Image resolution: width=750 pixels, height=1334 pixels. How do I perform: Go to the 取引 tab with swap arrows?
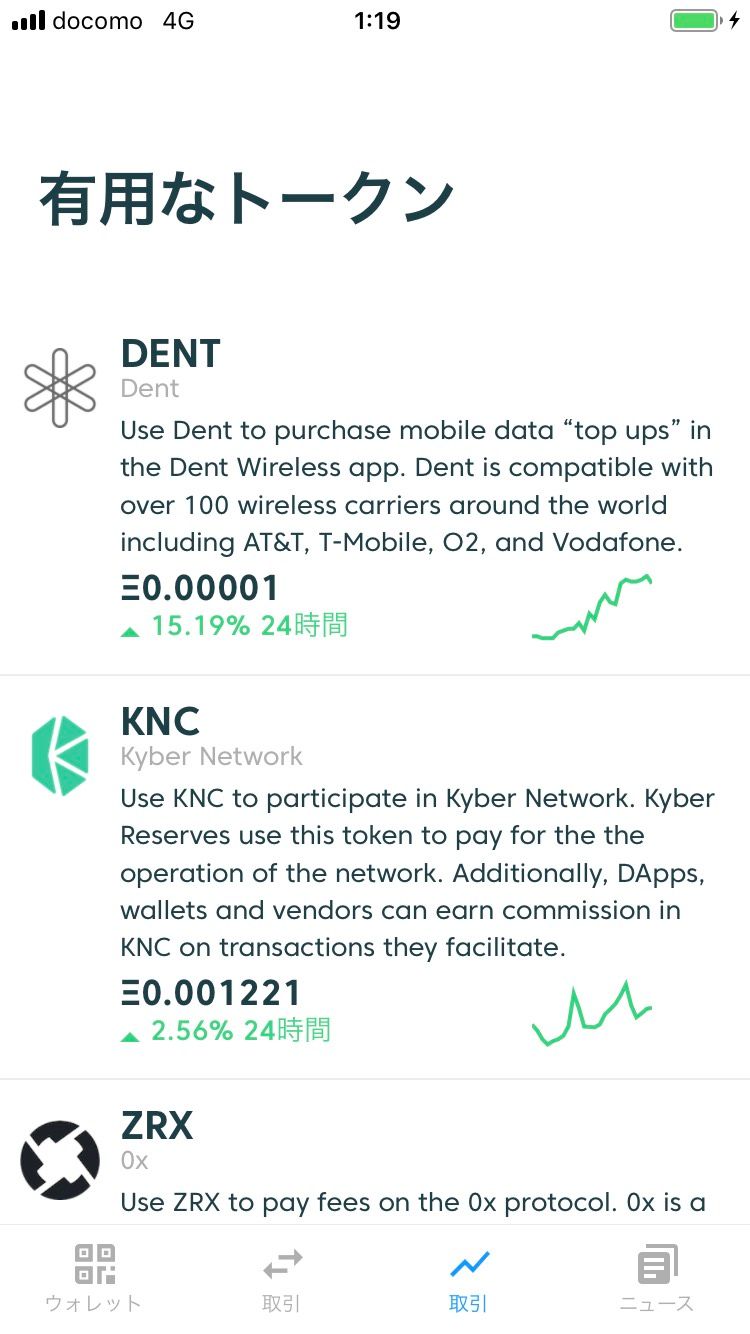[x=281, y=1277]
